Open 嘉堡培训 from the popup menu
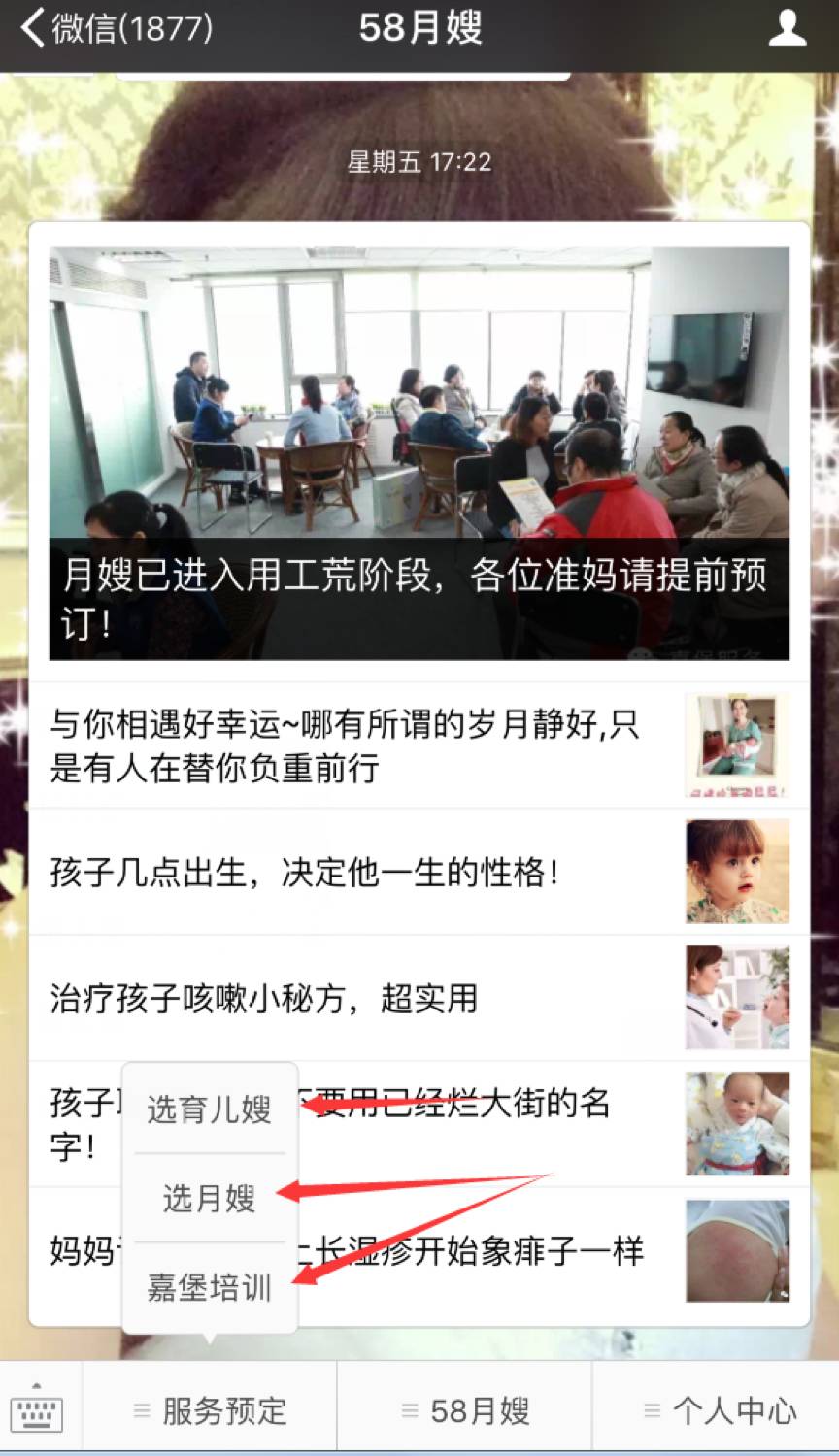 point(210,1288)
